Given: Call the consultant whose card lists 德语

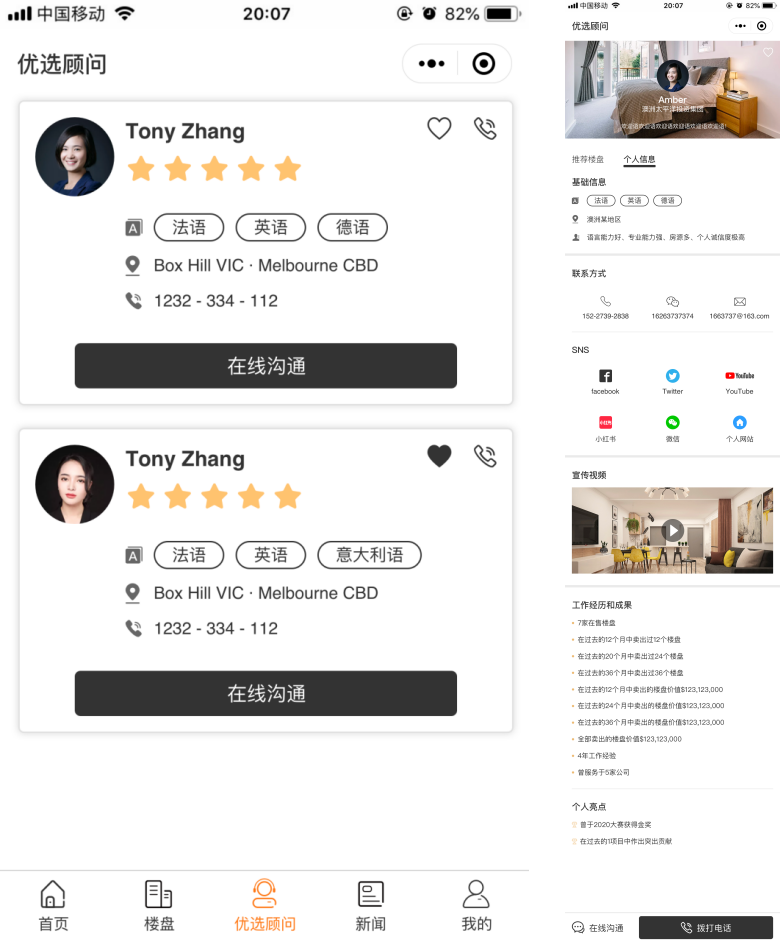Looking at the screenshot, I should (x=485, y=128).
